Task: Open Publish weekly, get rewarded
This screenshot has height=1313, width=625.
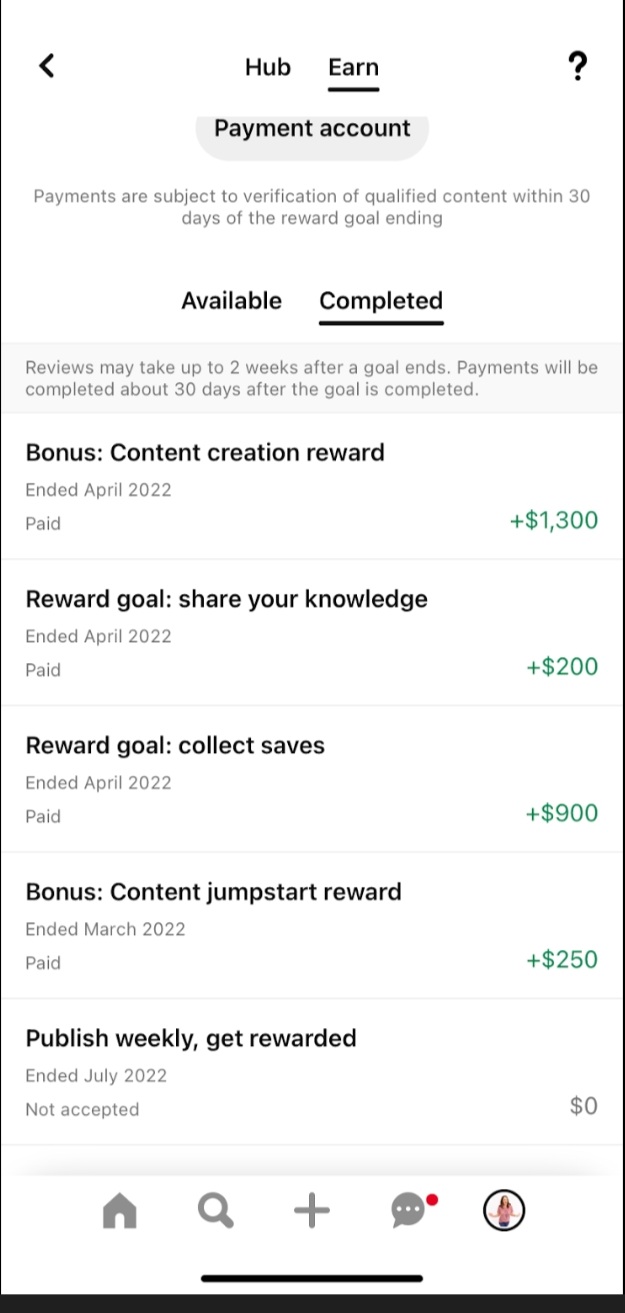Action: click(x=311, y=1072)
